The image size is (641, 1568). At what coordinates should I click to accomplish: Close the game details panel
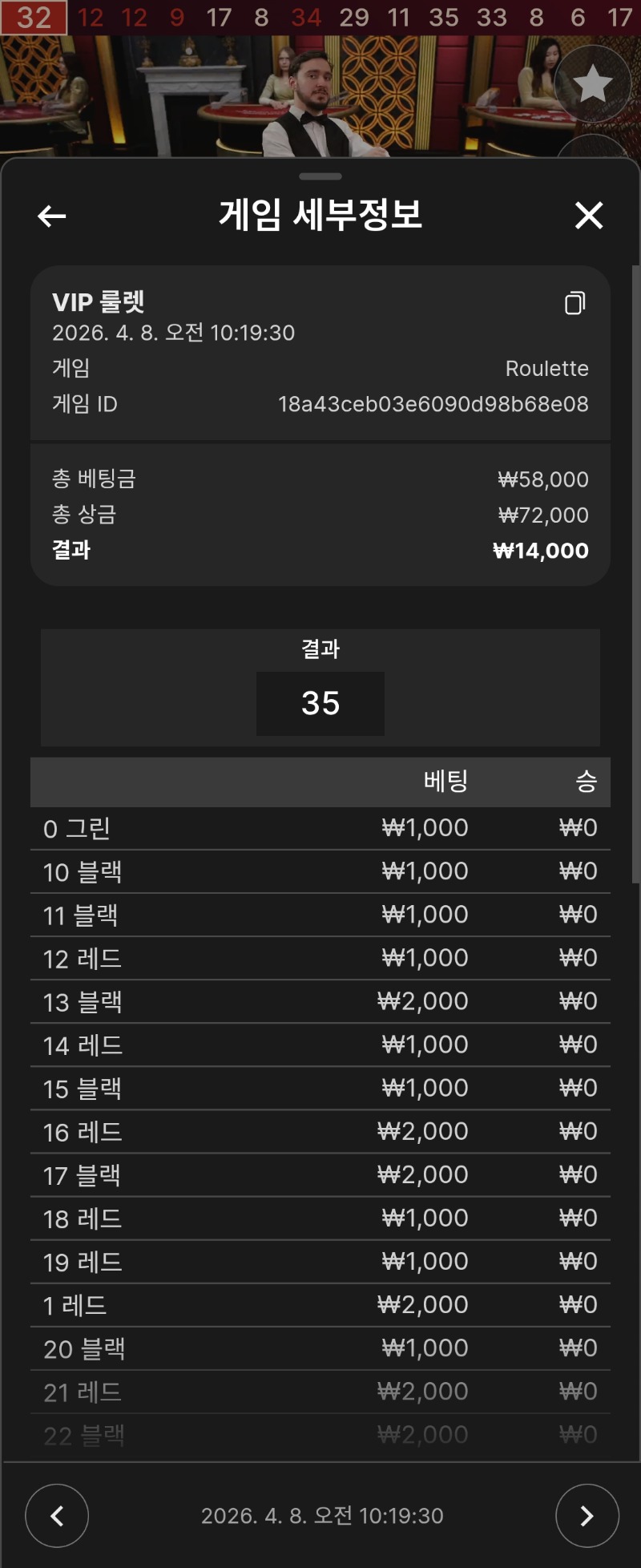point(589,215)
